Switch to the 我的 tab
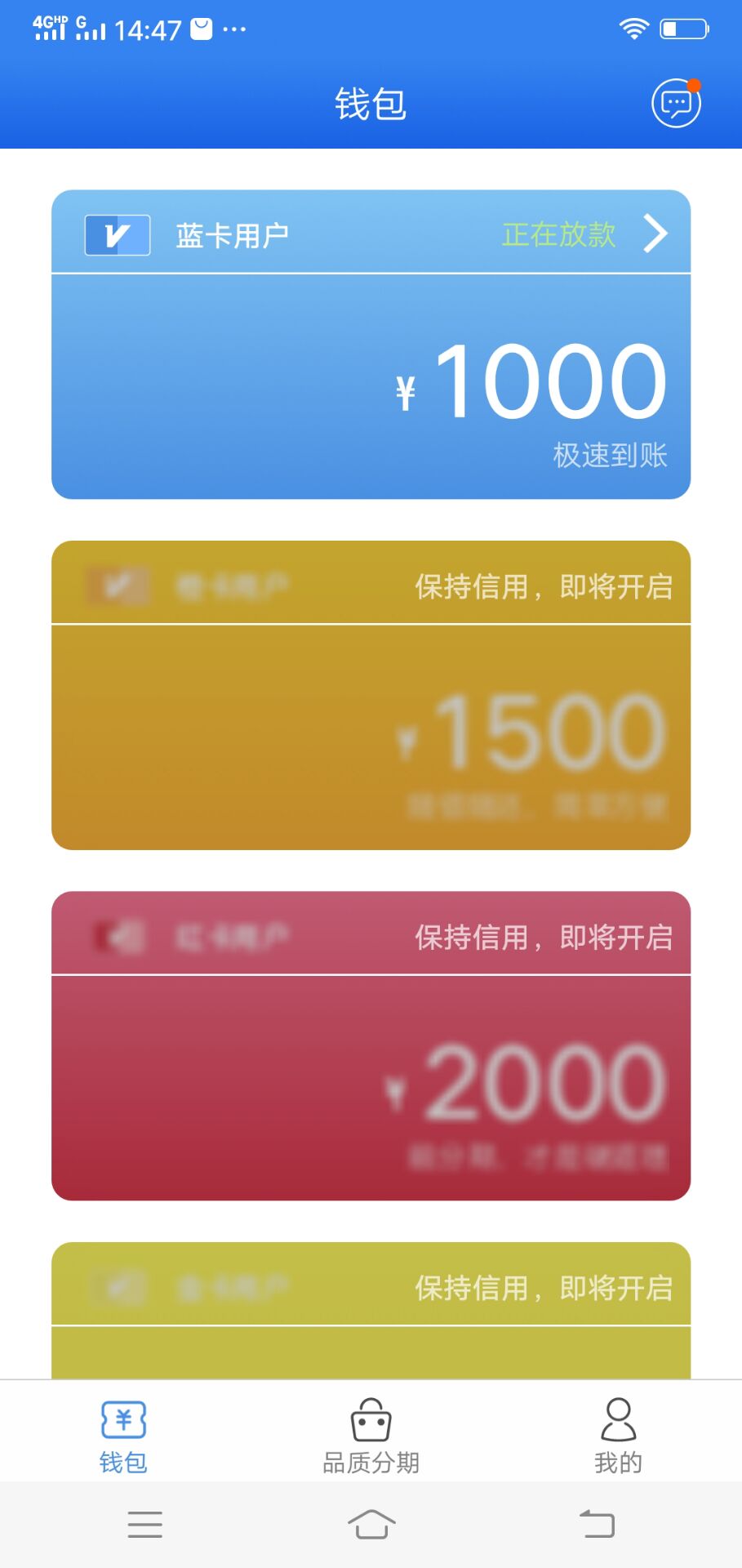Screen dimensions: 742x1568 (618, 1437)
